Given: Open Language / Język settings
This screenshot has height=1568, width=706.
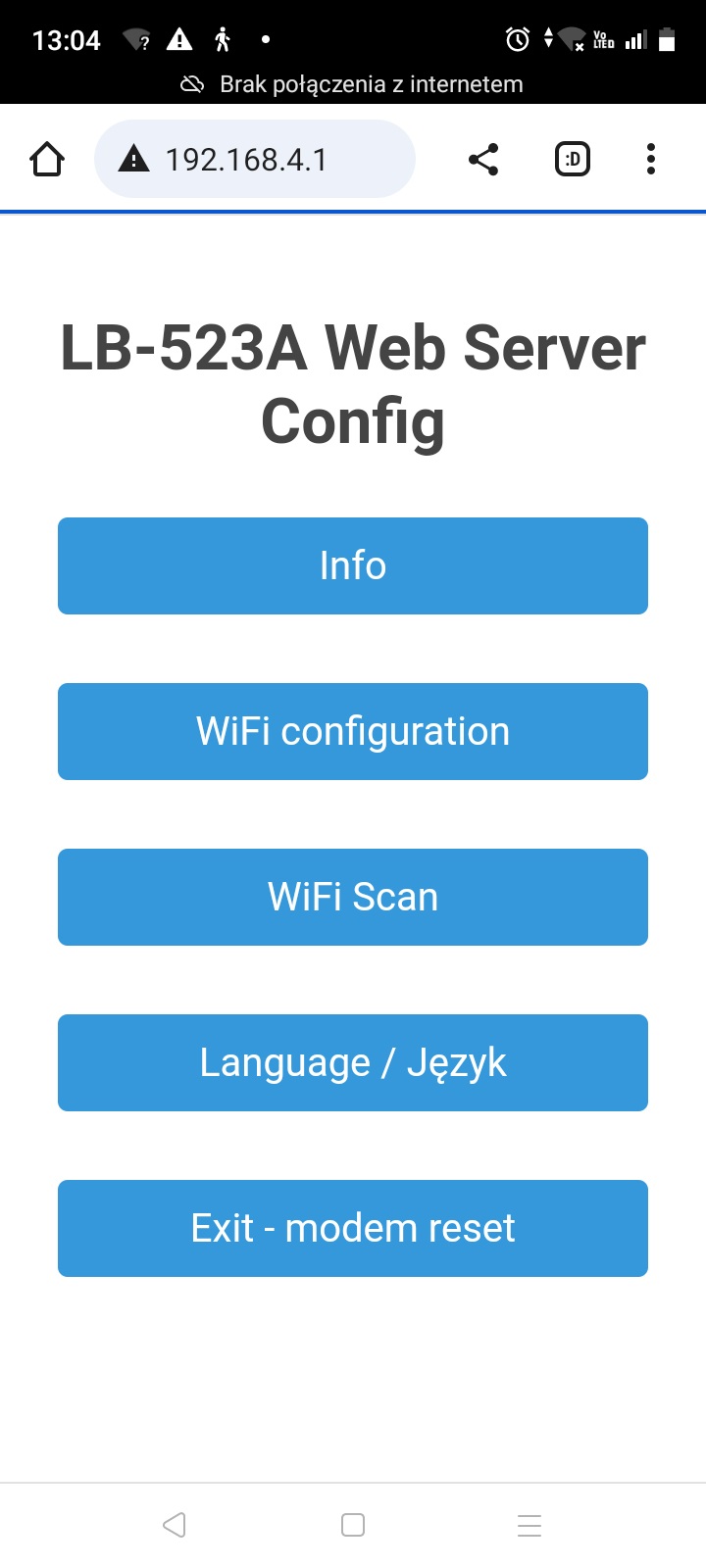Looking at the screenshot, I should (353, 1062).
